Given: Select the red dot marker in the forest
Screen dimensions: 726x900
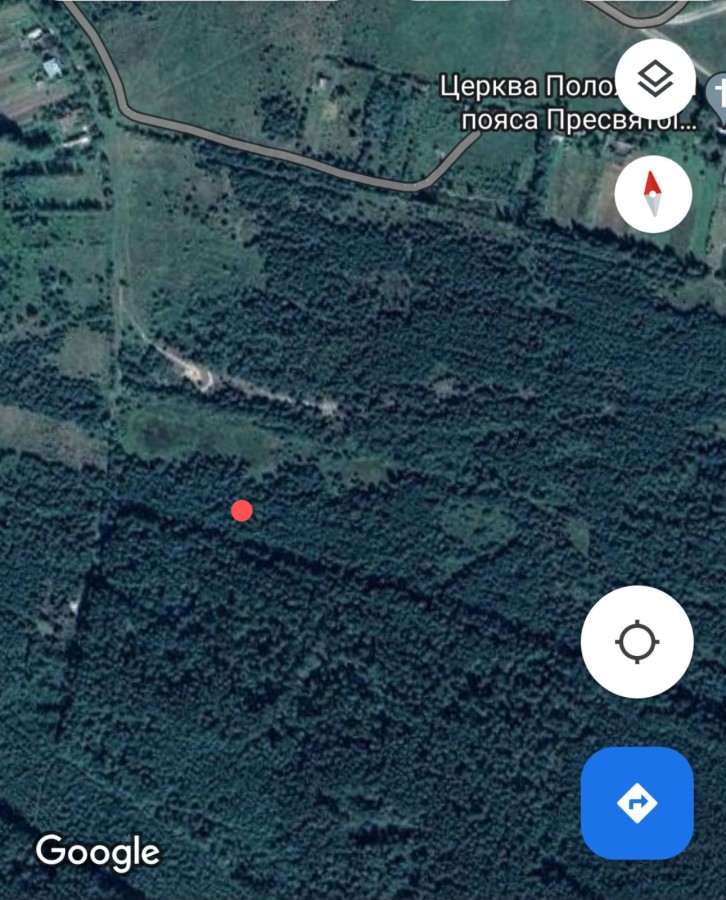Looking at the screenshot, I should coord(242,511).
